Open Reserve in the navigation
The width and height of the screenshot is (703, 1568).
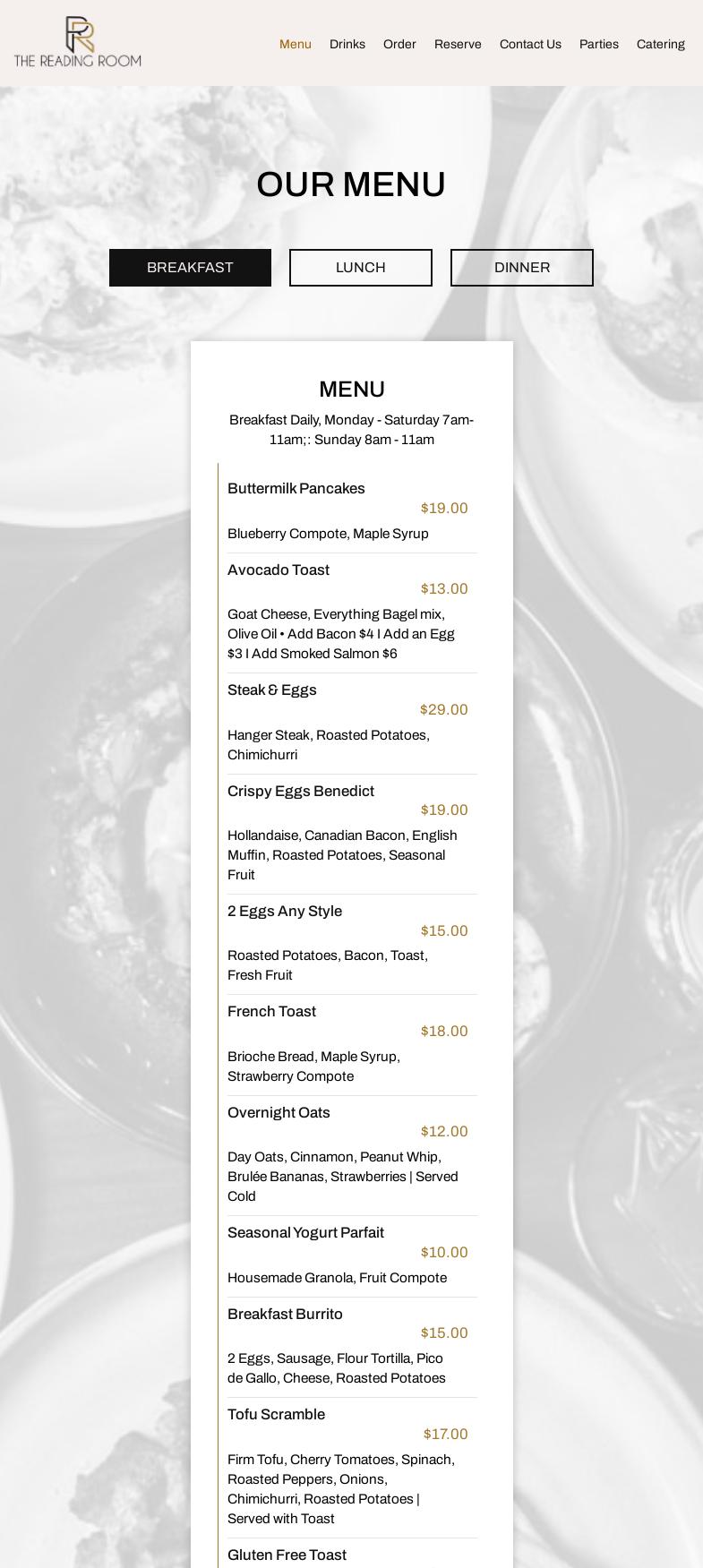458,44
